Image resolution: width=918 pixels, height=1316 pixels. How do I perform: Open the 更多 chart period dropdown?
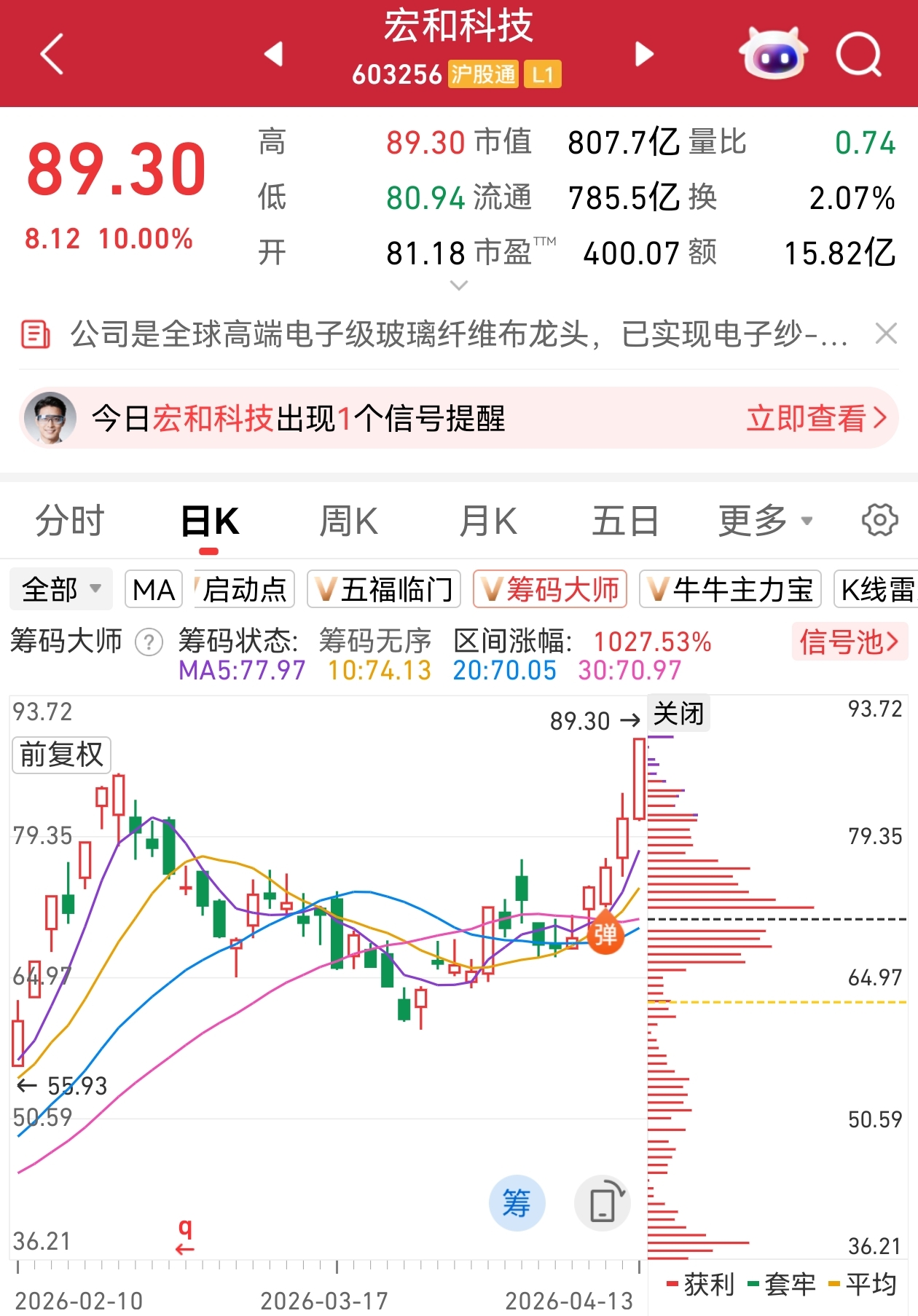coord(765,521)
